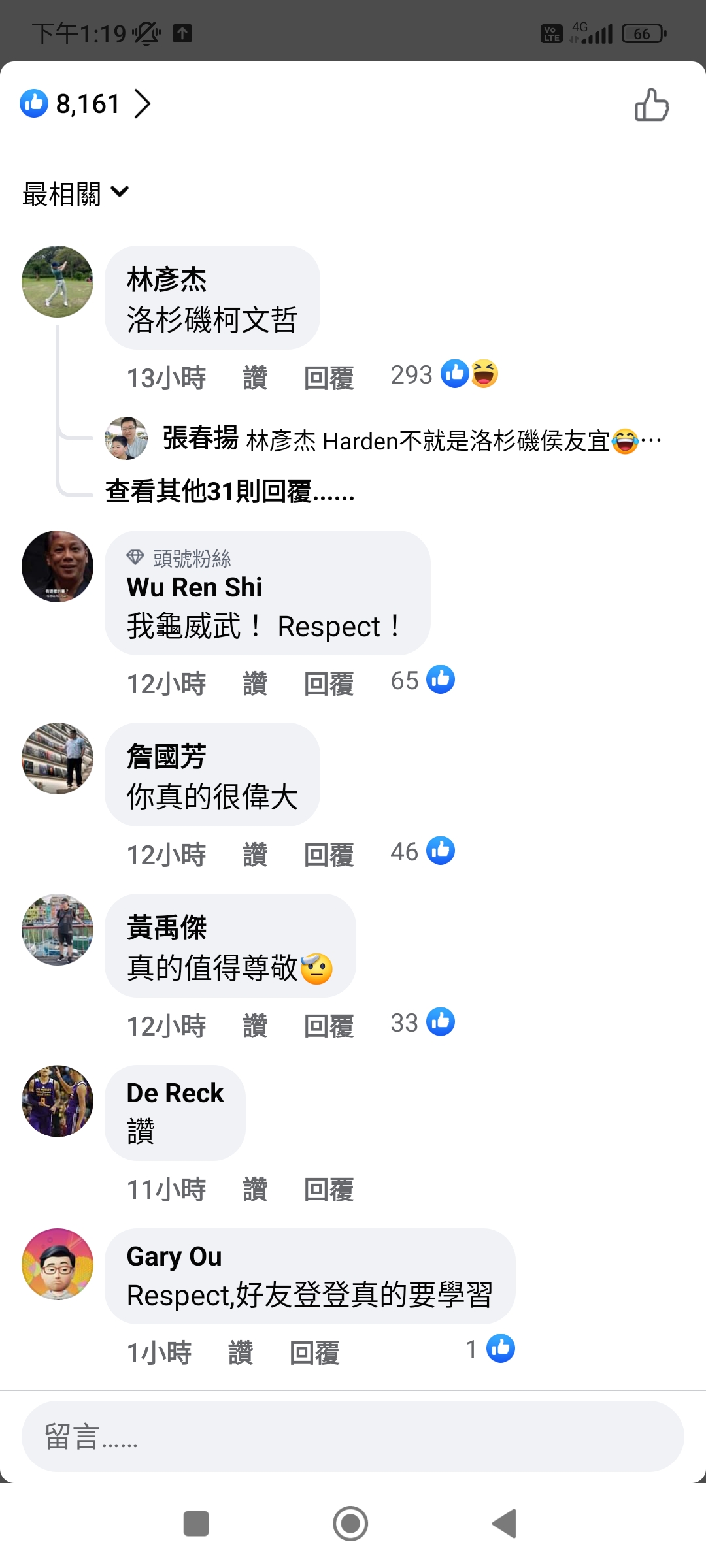The width and height of the screenshot is (706, 1568).
Task: Tap the 留言 comment input field
Action: (x=353, y=1436)
